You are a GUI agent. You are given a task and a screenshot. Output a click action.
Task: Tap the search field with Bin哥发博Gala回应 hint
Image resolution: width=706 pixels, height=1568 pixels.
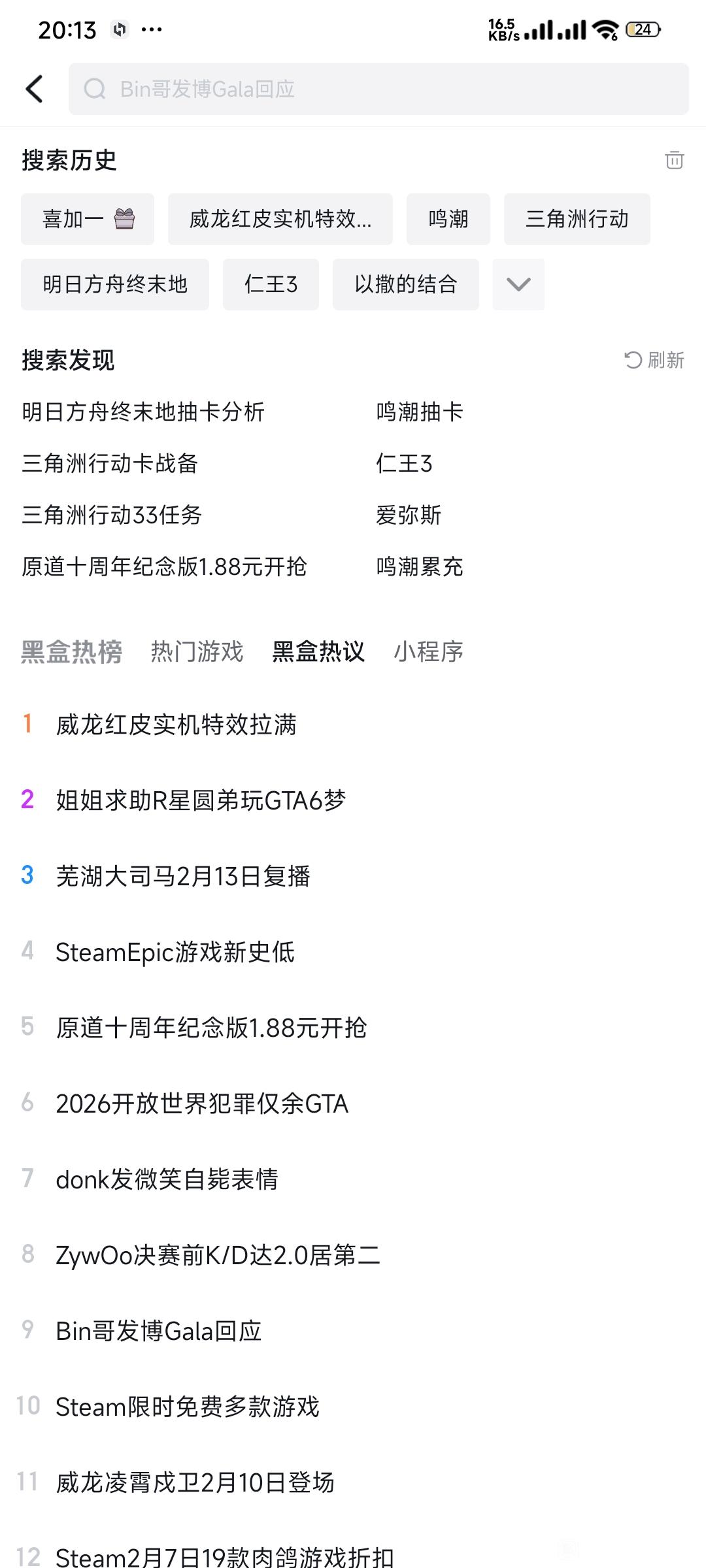378,89
